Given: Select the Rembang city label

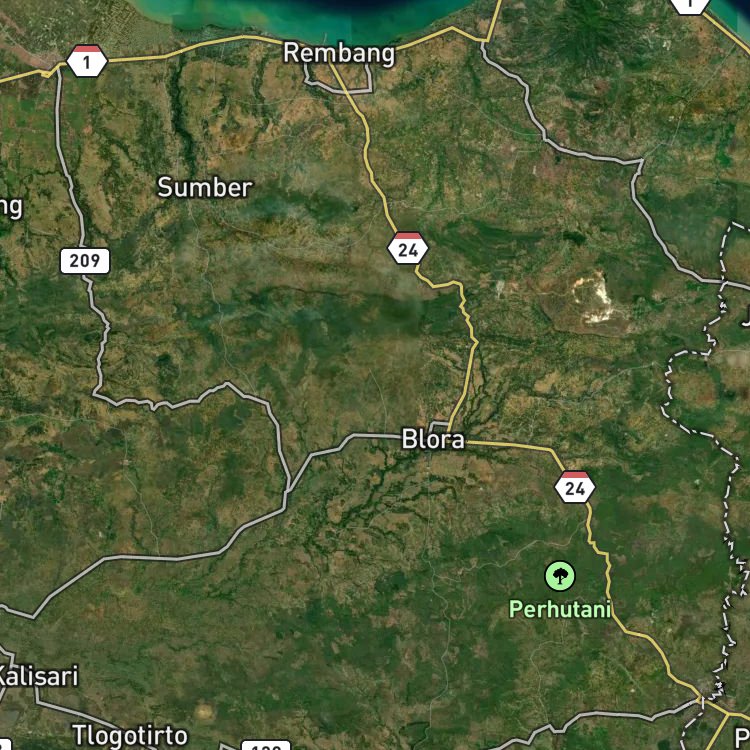Looking at the screenshot, I should pyautogui.click(x=339, y=53).
